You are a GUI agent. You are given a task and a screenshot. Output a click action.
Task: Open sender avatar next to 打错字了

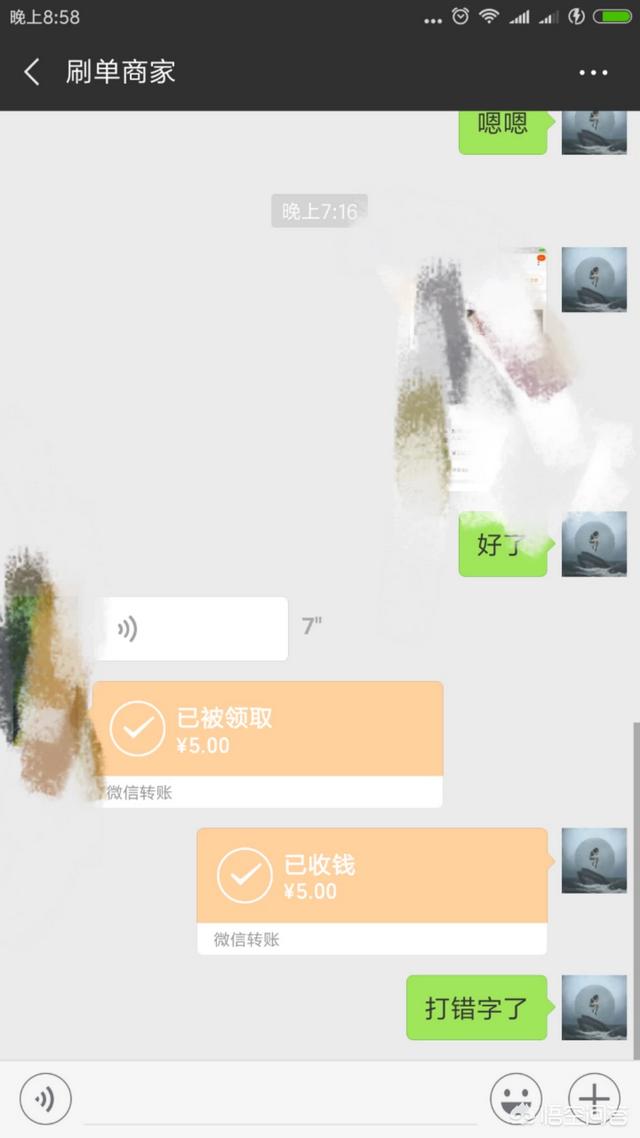pyautogui.click(x=594, y=1007)
